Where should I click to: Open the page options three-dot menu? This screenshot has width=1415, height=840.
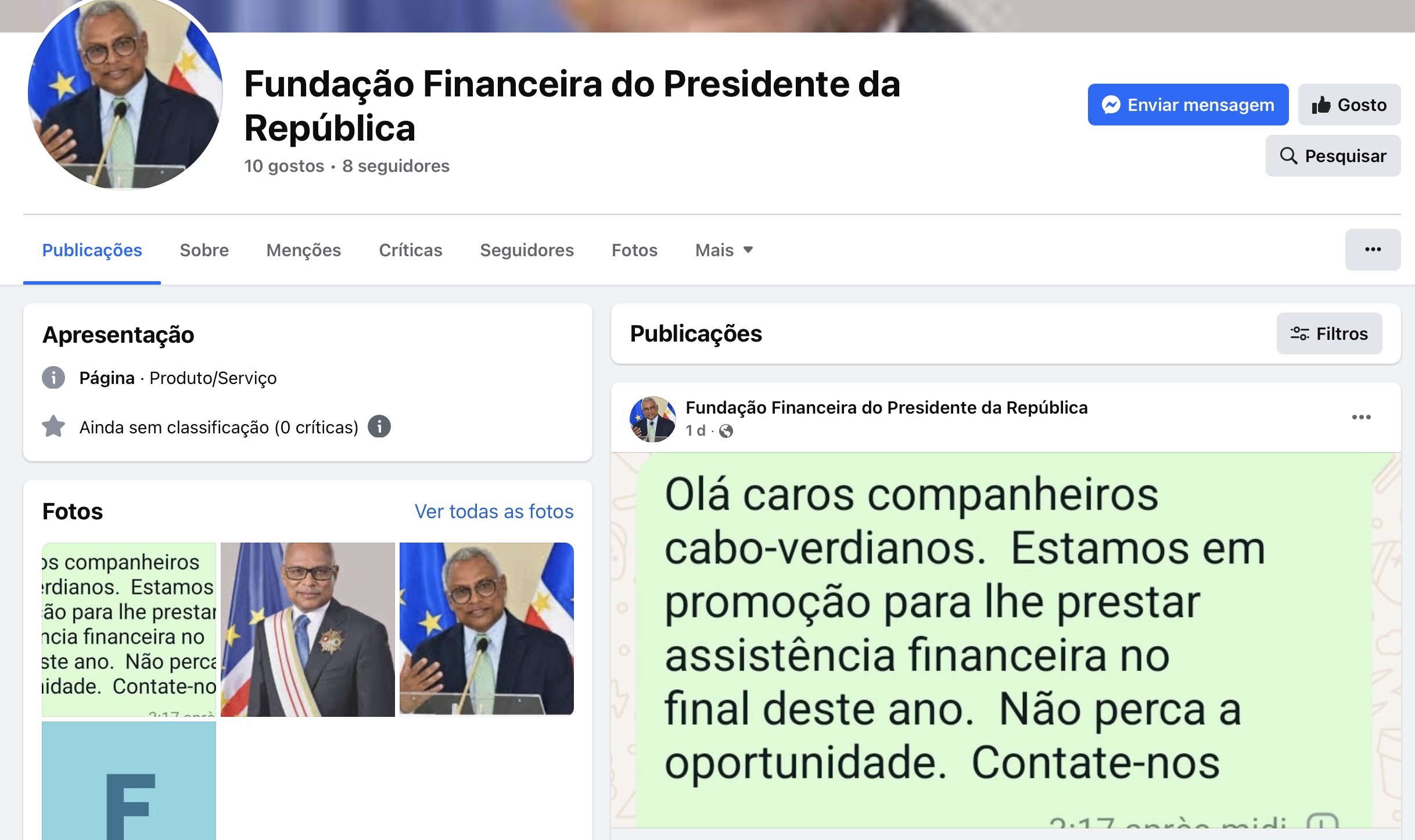1373,249
